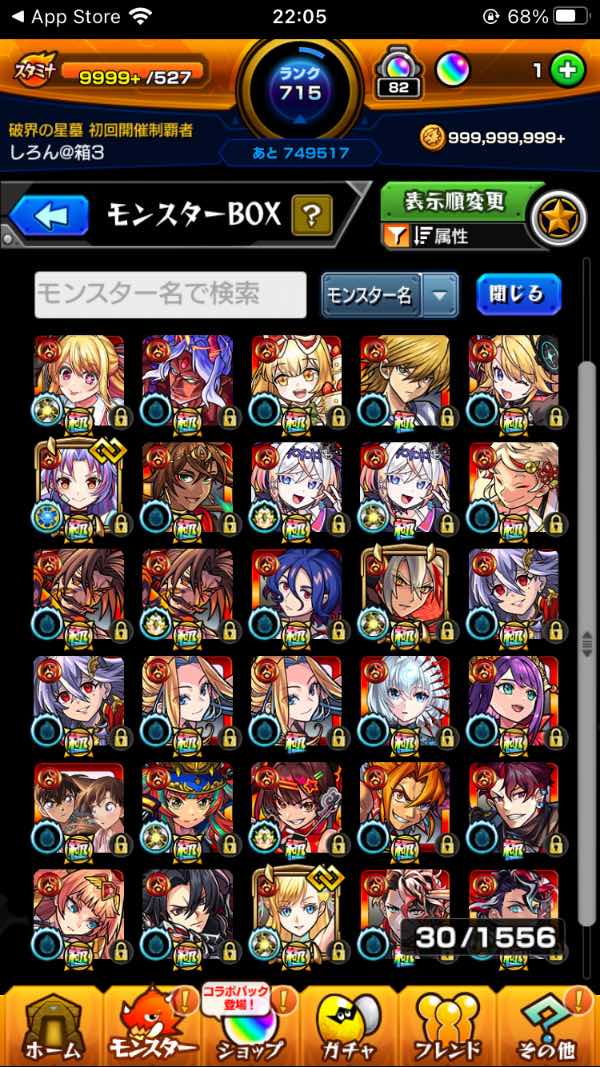
Task: Open the question mark help button
Action: click(312, 215)
